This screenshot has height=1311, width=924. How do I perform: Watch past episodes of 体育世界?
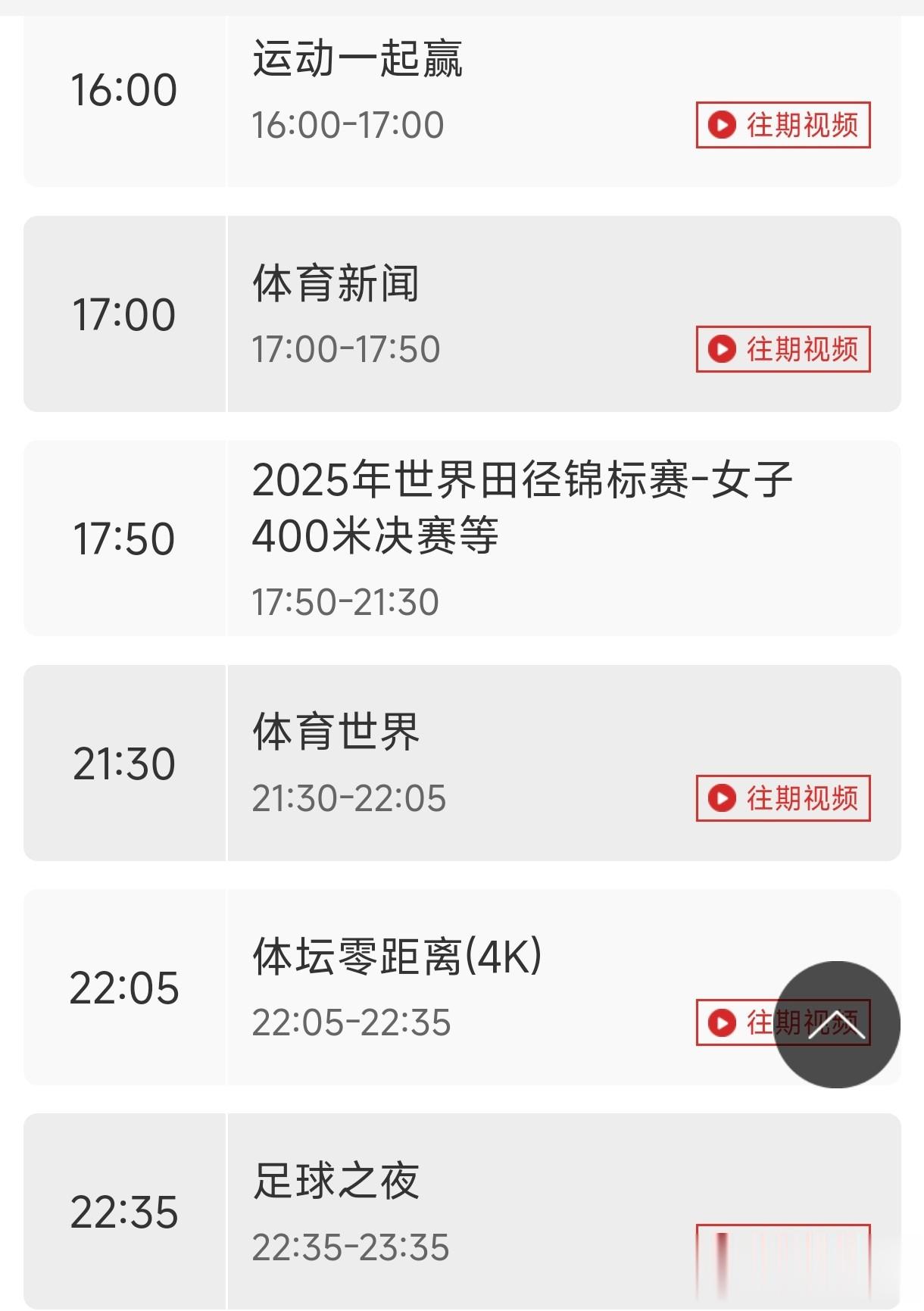(x=783, y=798)
